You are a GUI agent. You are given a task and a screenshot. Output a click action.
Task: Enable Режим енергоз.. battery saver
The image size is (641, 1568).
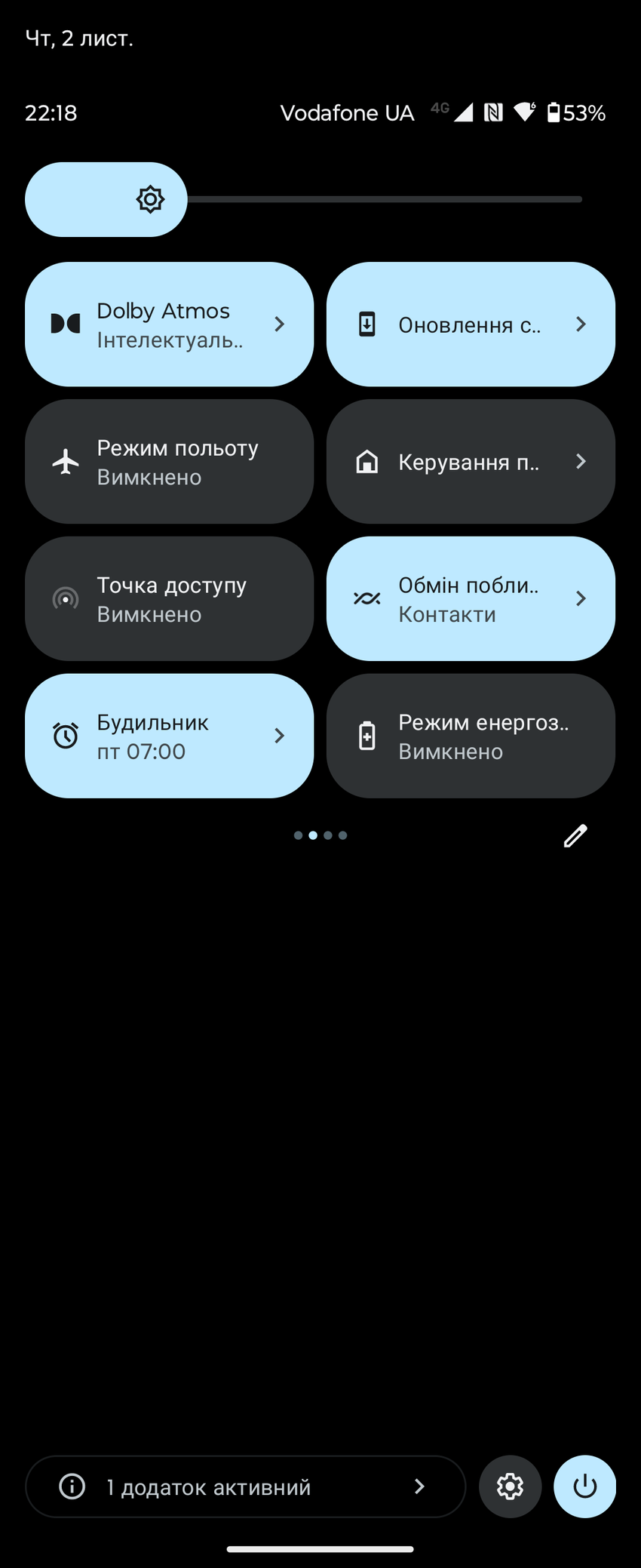(471, 736)
